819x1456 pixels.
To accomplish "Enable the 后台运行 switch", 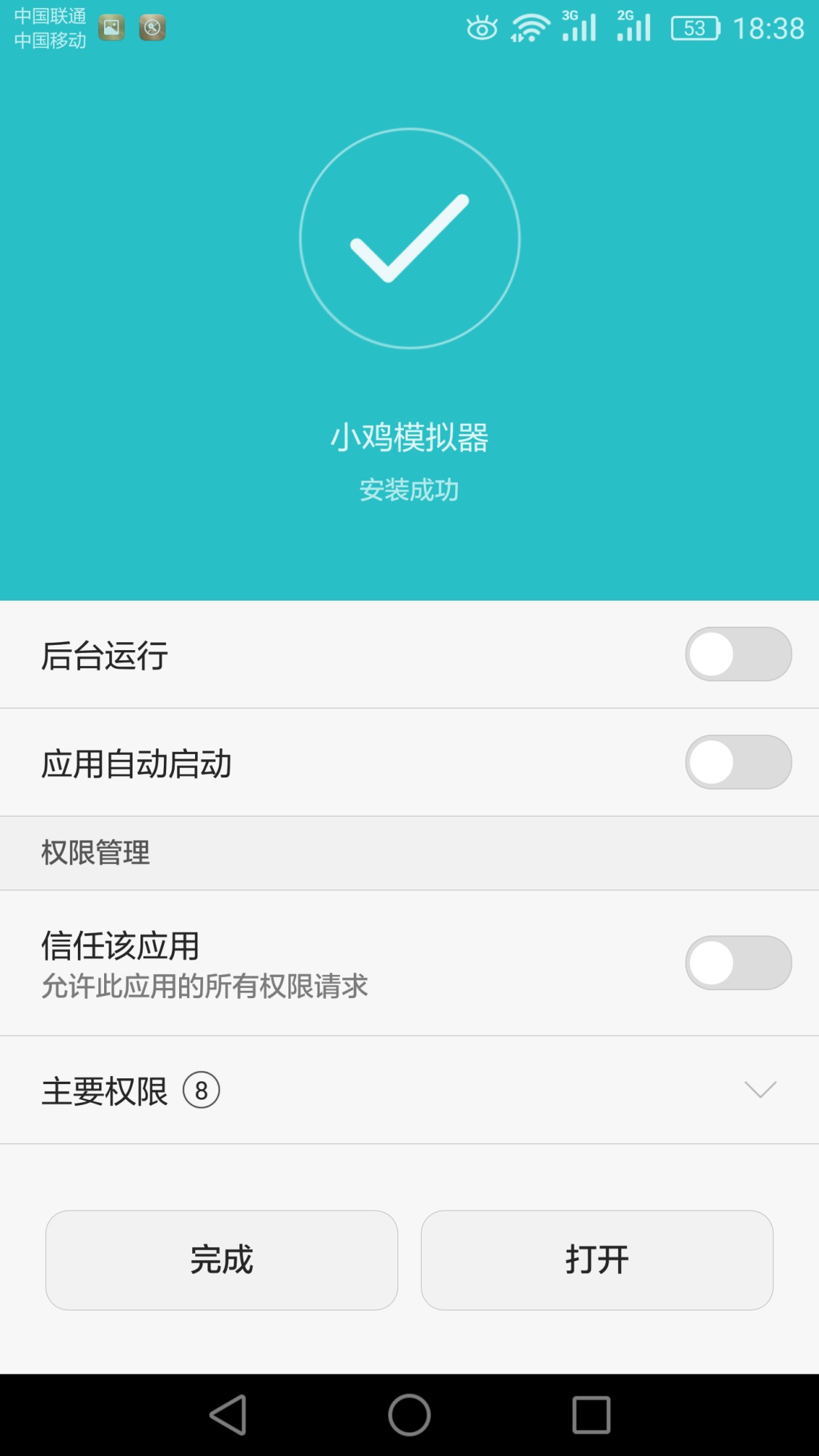I will coord(737,654).
